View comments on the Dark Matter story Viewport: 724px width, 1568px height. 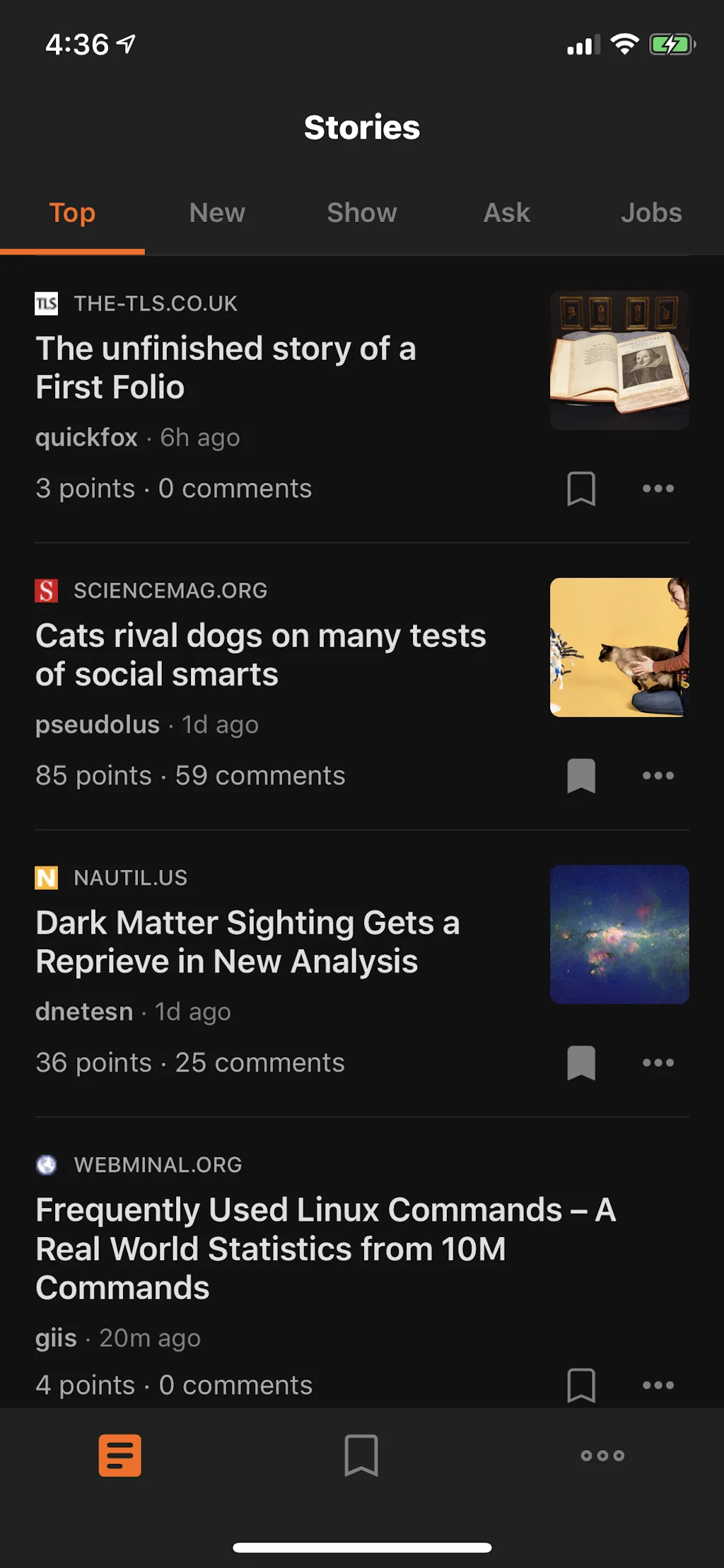pyautogui.click(x=259, y=1062)
